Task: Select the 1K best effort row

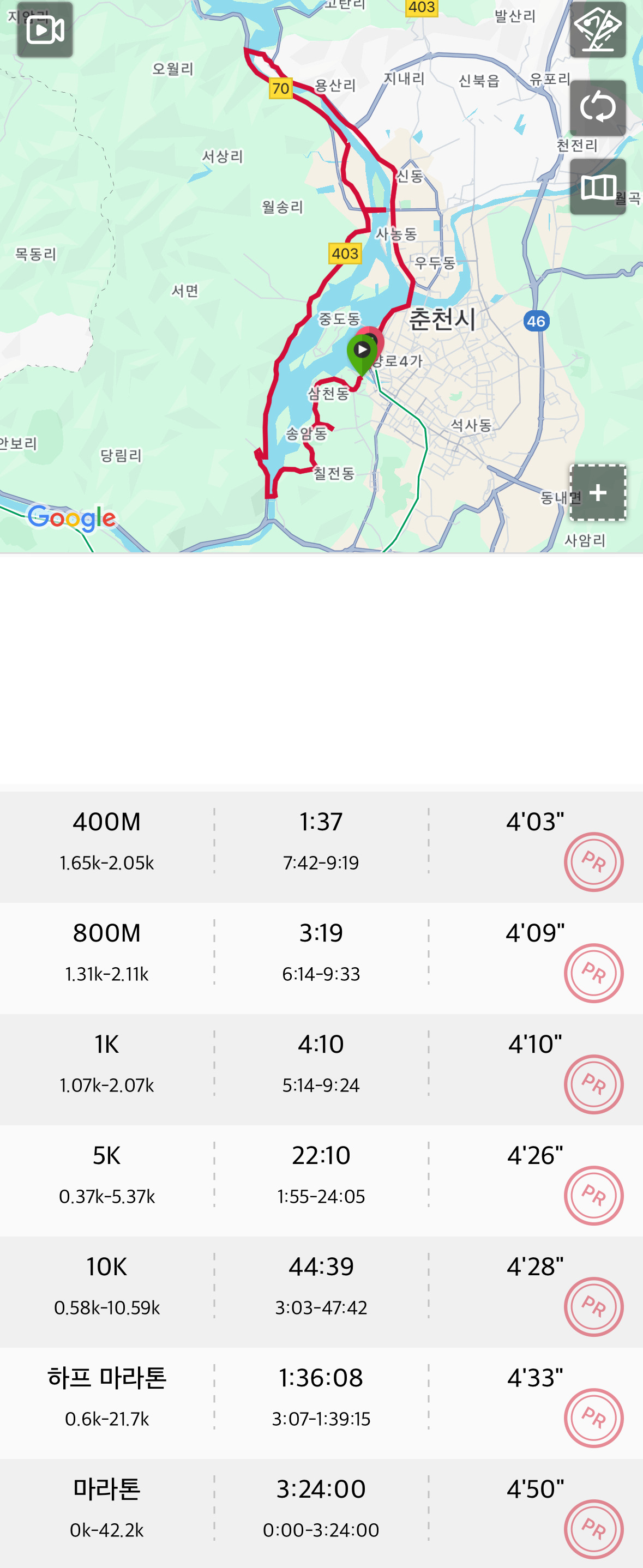Action: 321,1069
